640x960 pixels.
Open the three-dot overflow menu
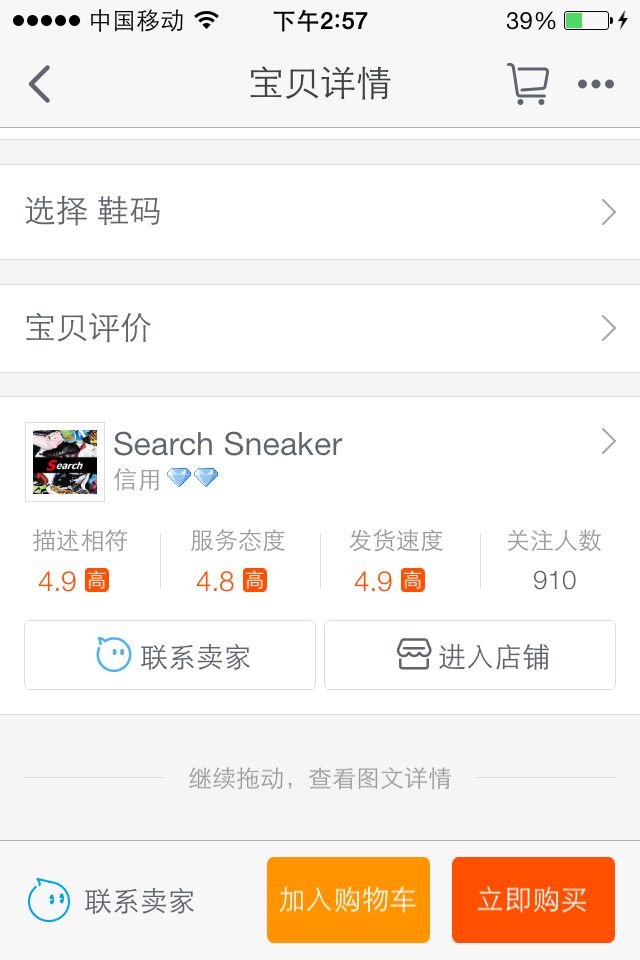click(x=596, y=84)
